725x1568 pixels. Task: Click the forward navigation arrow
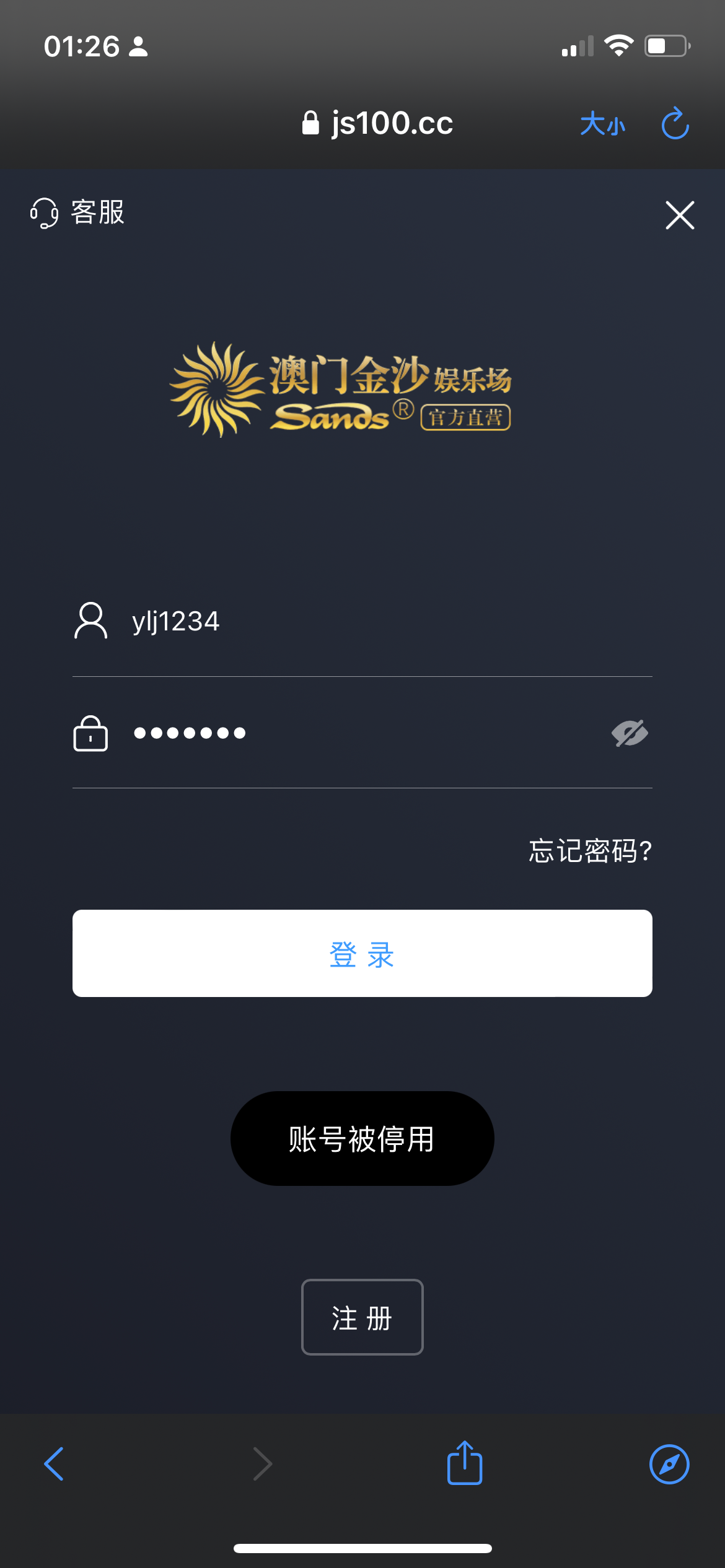[x=262, y=1464]
